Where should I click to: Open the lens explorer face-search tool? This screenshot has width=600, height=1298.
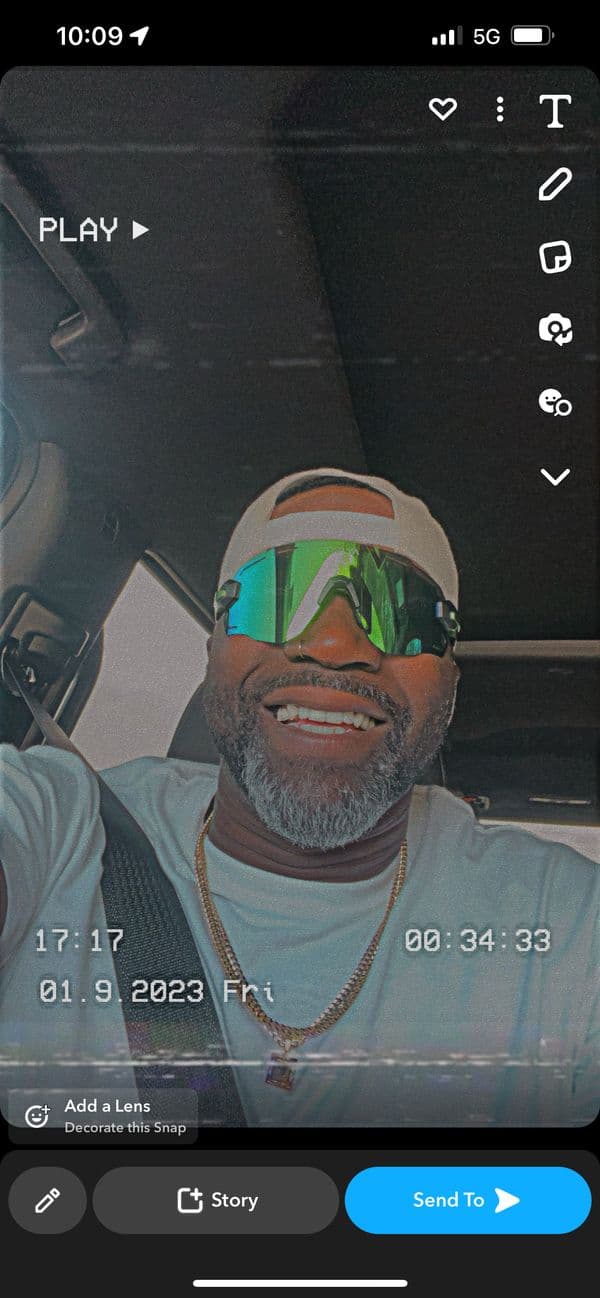[x=555, y=402]
